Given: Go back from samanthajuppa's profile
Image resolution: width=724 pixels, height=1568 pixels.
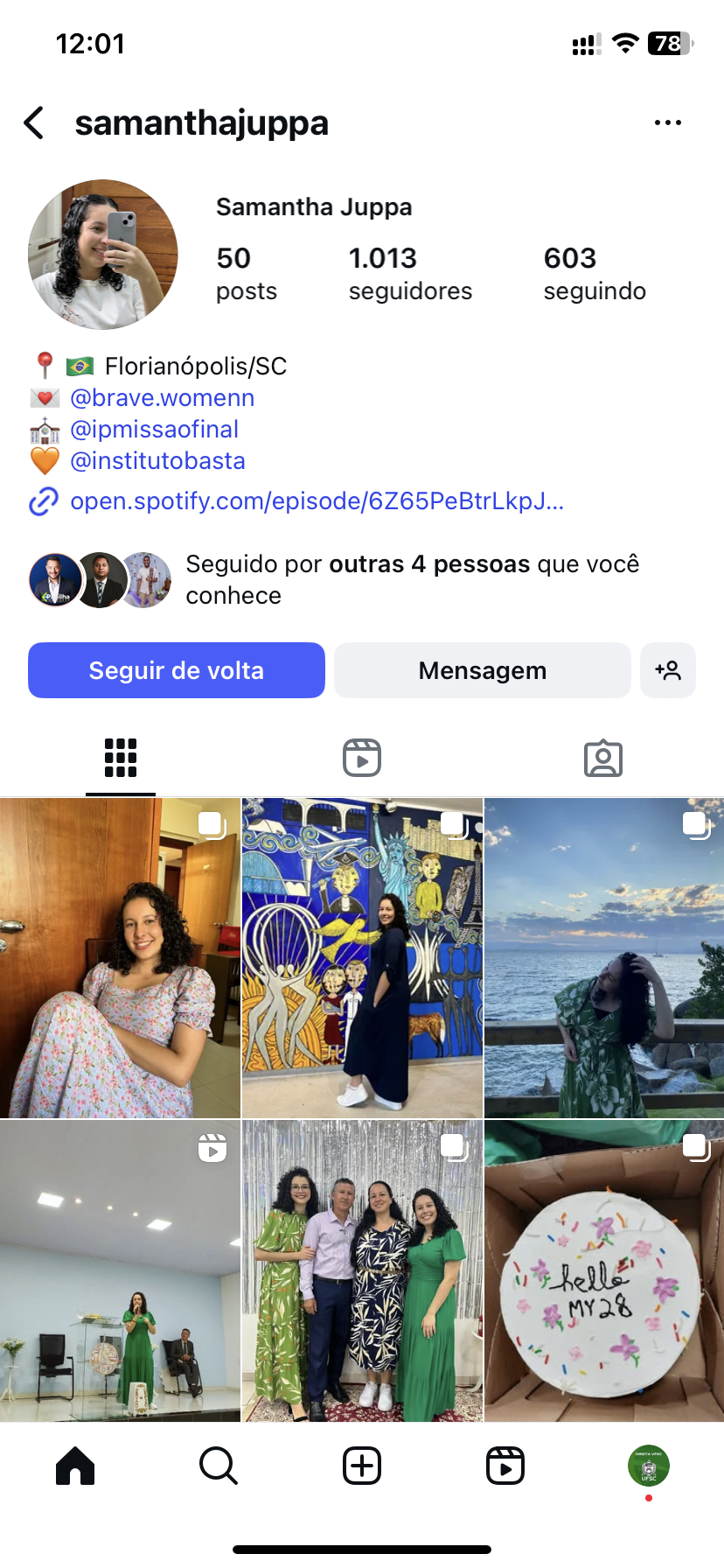Looking at the screenshot, I should [34, 123].
